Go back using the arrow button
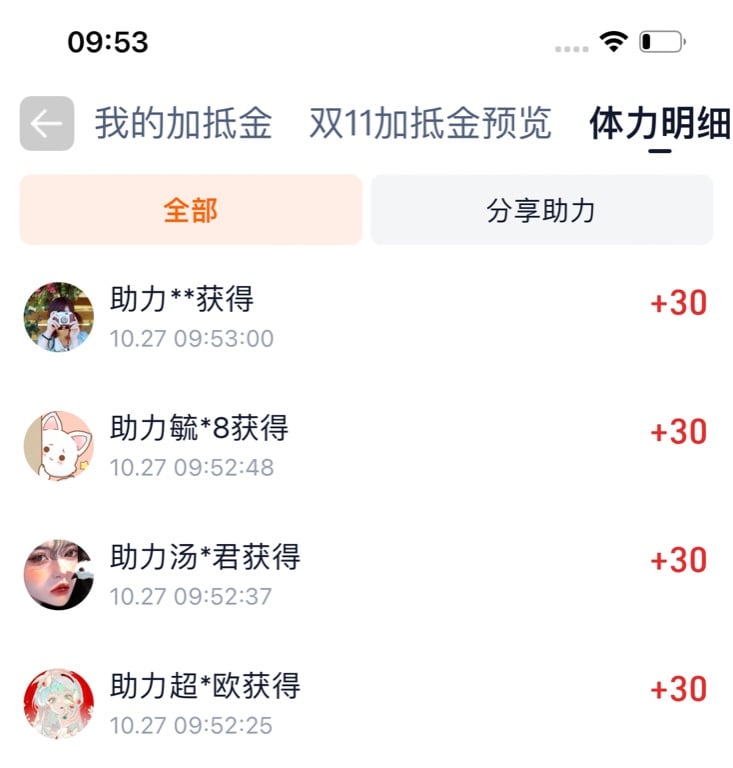 coord(46,124)
